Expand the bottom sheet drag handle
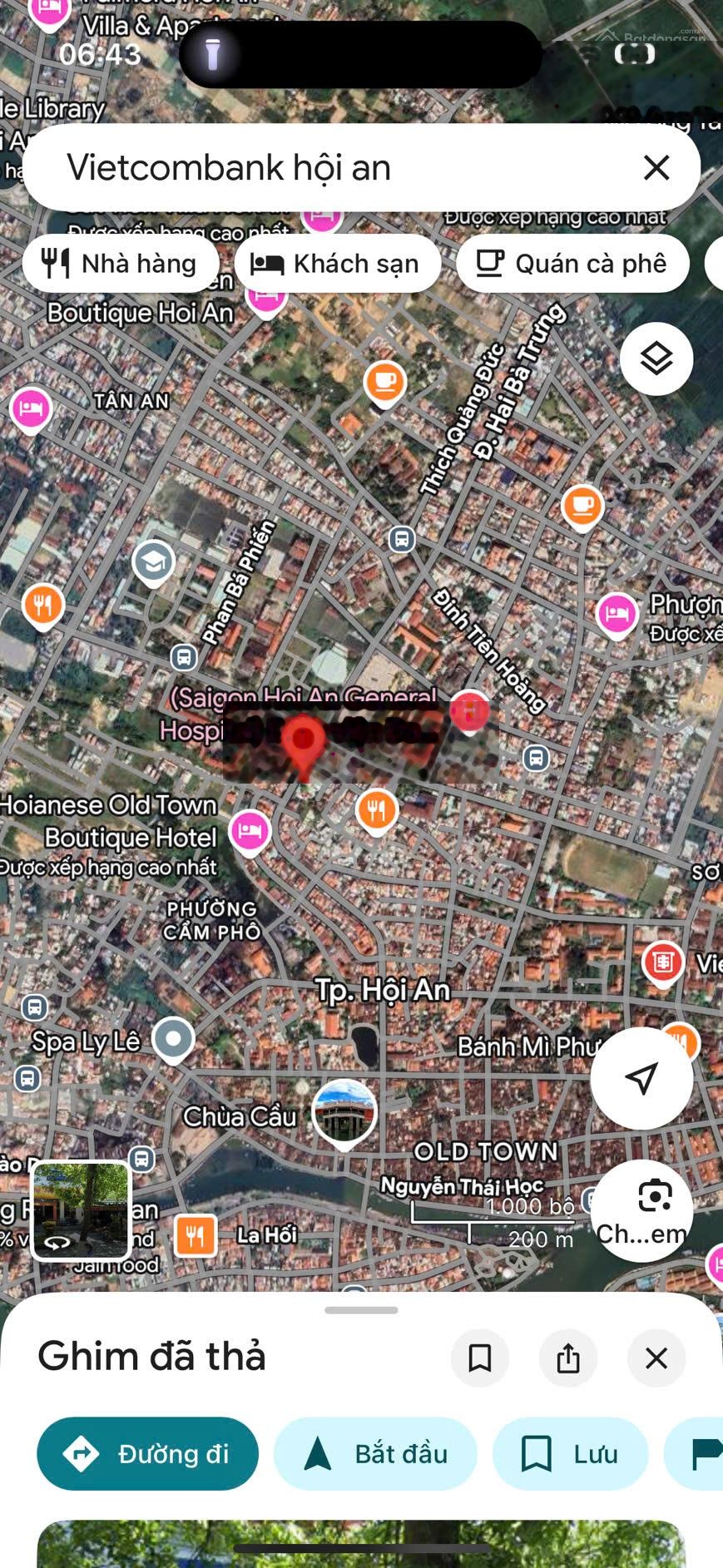723x1568 pixels. 361,1310
